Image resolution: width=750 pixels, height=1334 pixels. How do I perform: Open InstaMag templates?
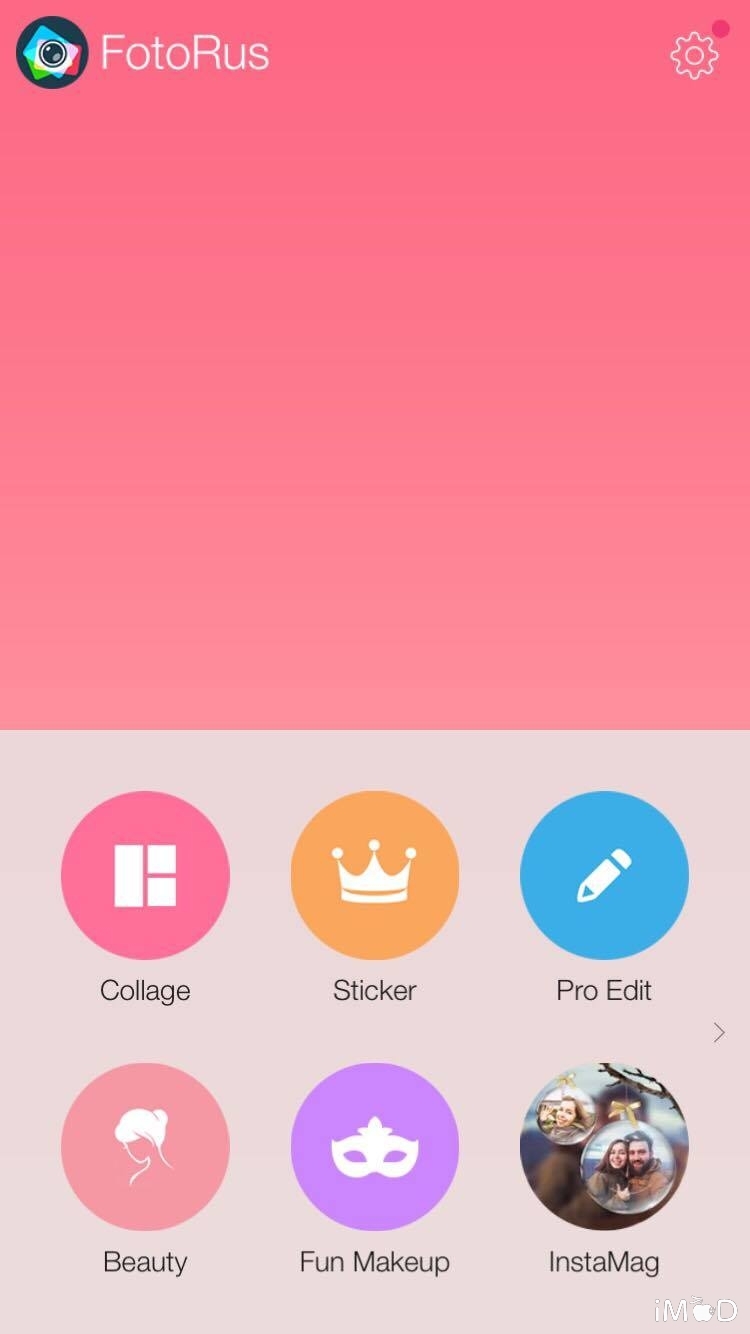click(x=604, y=1147)
